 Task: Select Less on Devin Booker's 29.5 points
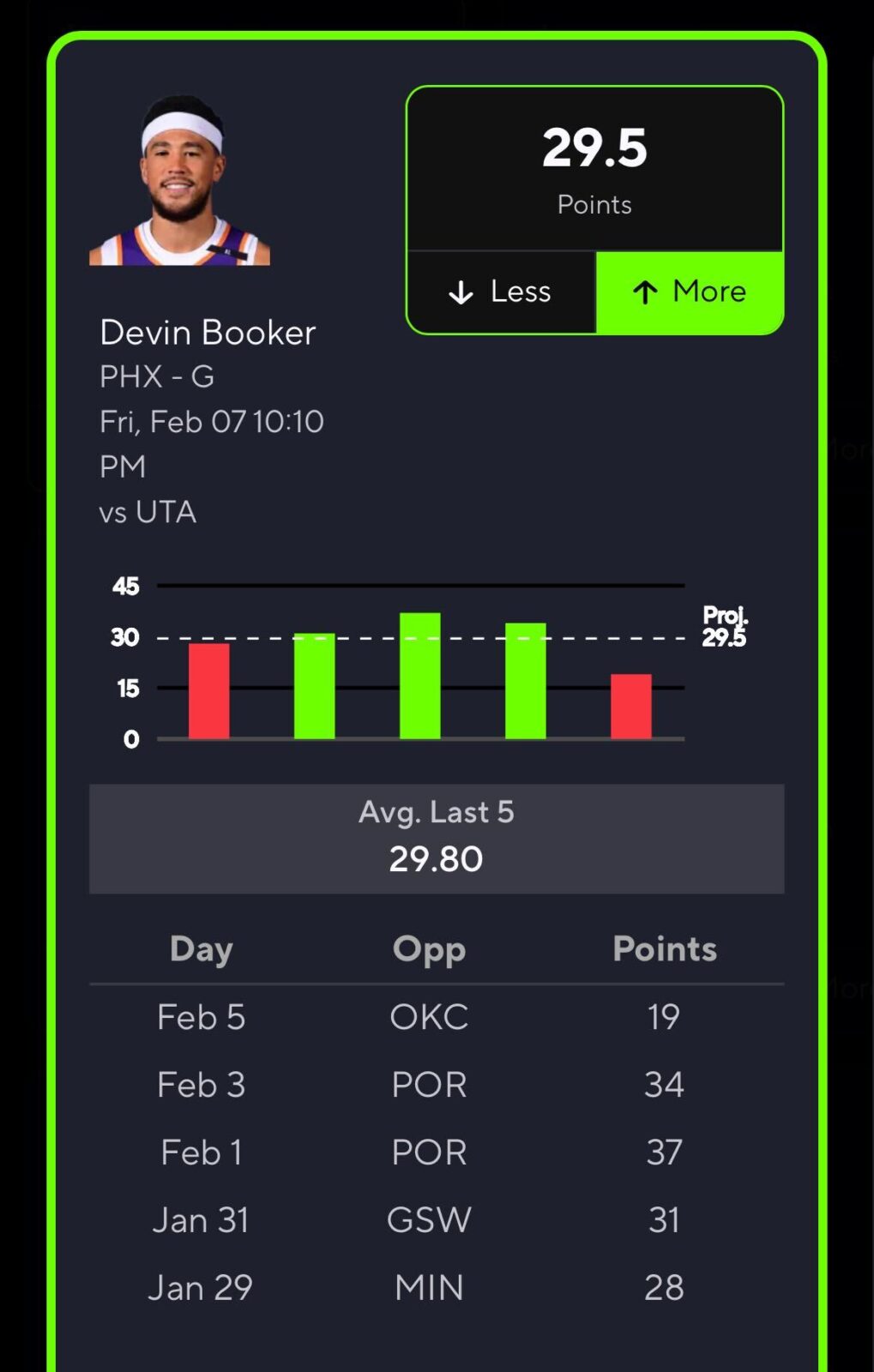tap(501, 292)
